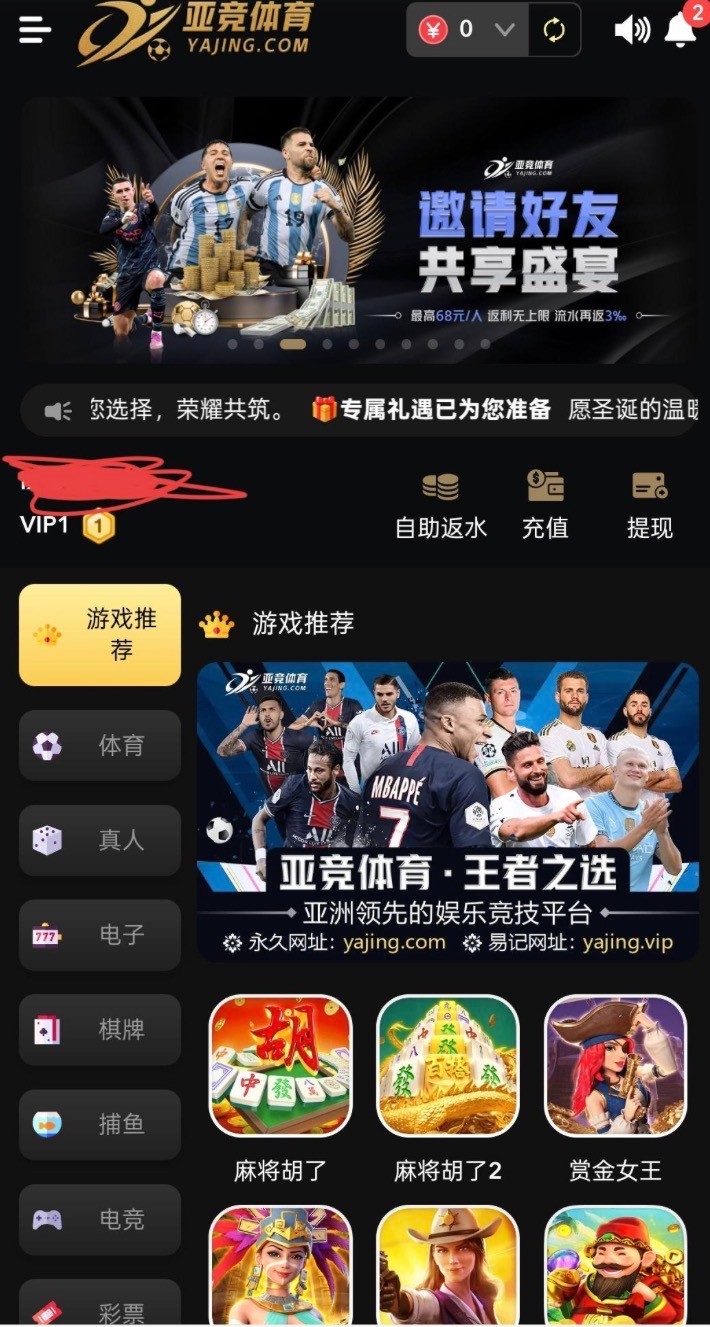Go to 充值 deposit
This screenshot has width=710, height=1327.
(x=545, y=507)
